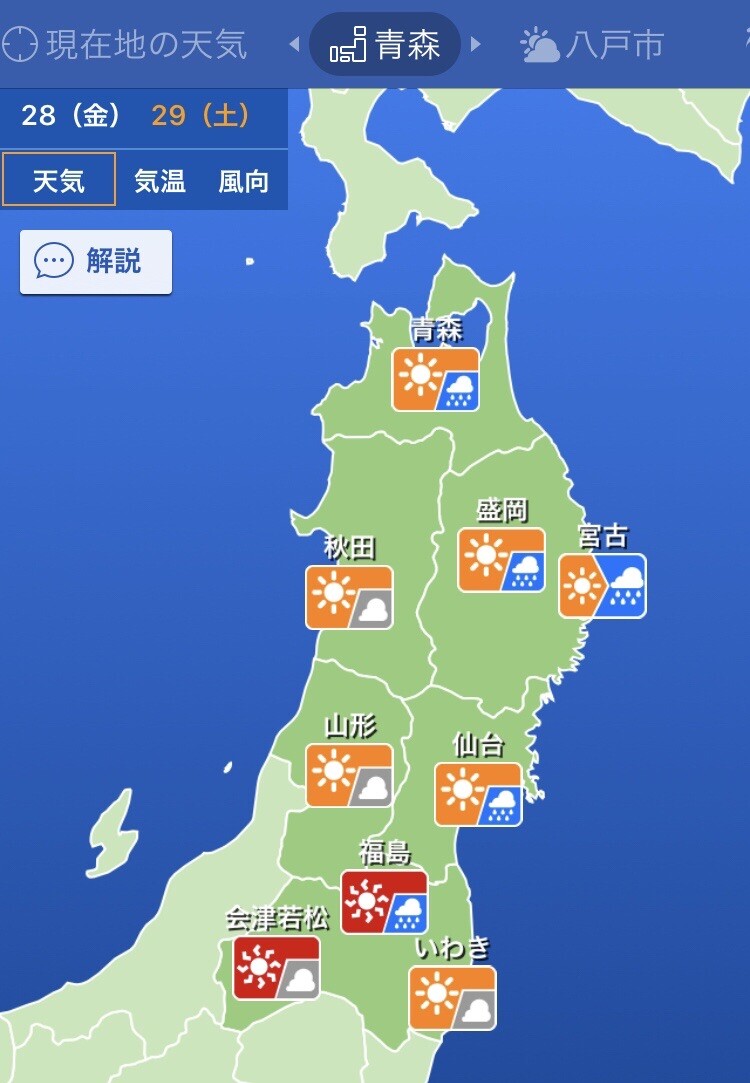Open the forecast for 宮古
This screenshot has height=1083, width=750.
603,586
